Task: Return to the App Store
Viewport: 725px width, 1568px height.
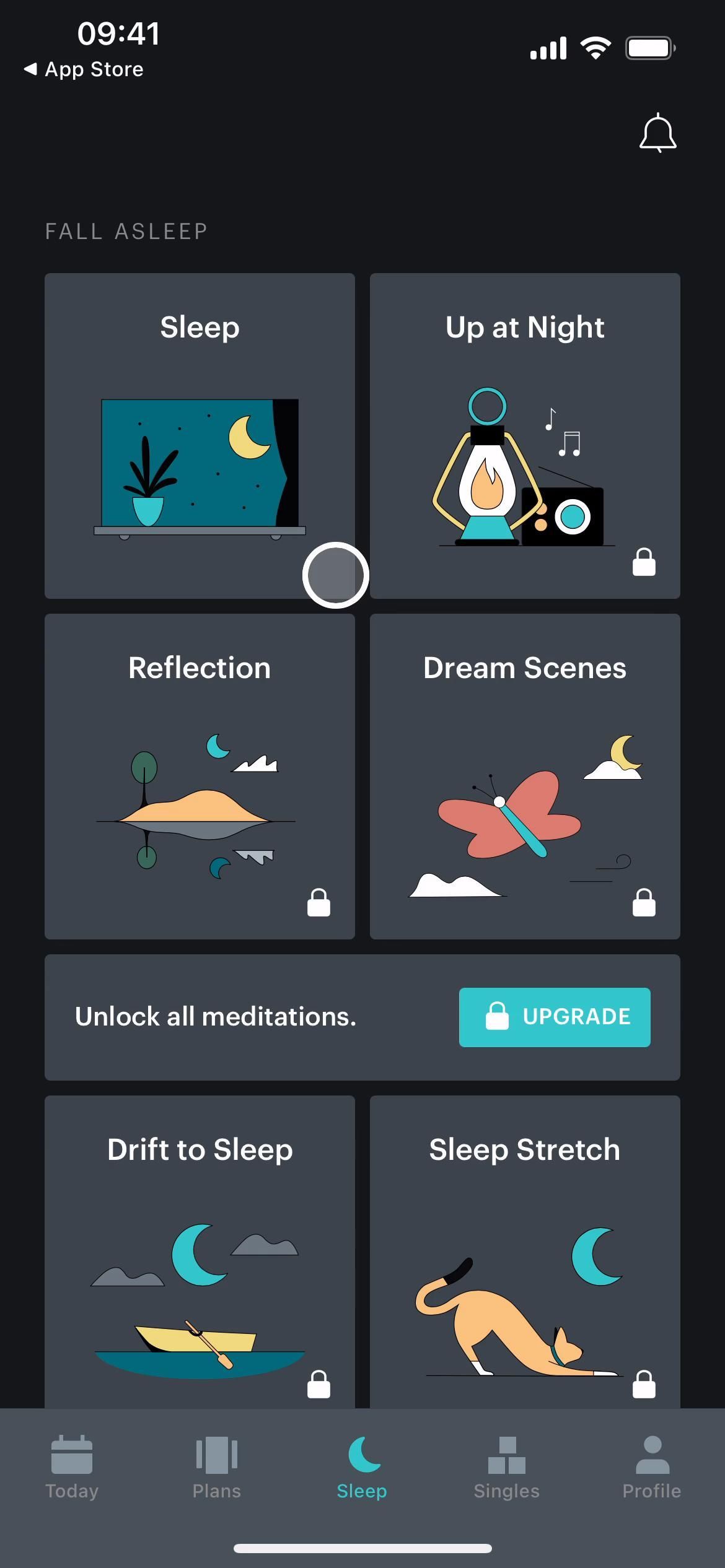Action: pyautogui.click(x=84, y=69)
